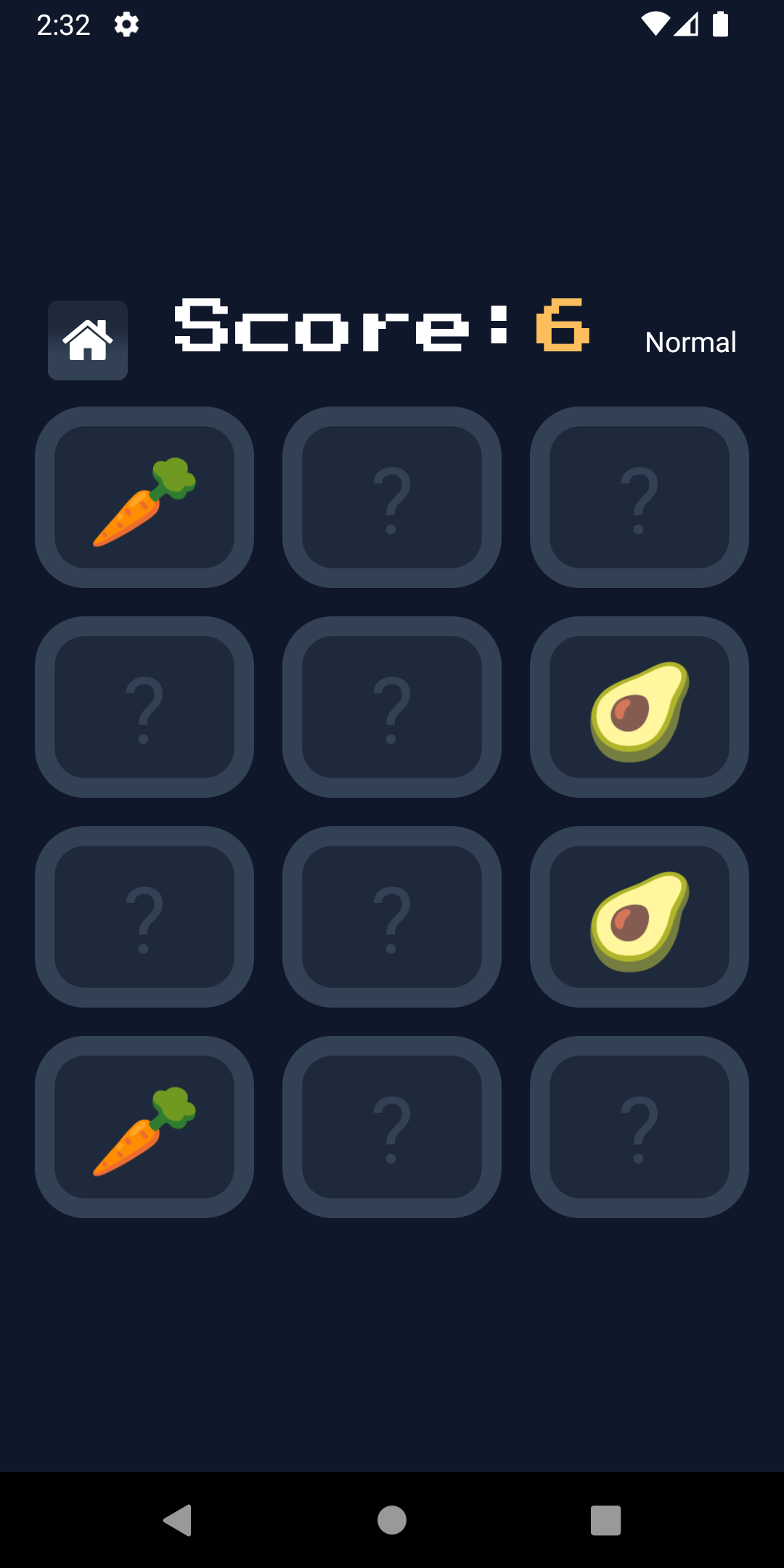
Task: Reveal the first hidden card in row two
Action: (x=144, y=706)
